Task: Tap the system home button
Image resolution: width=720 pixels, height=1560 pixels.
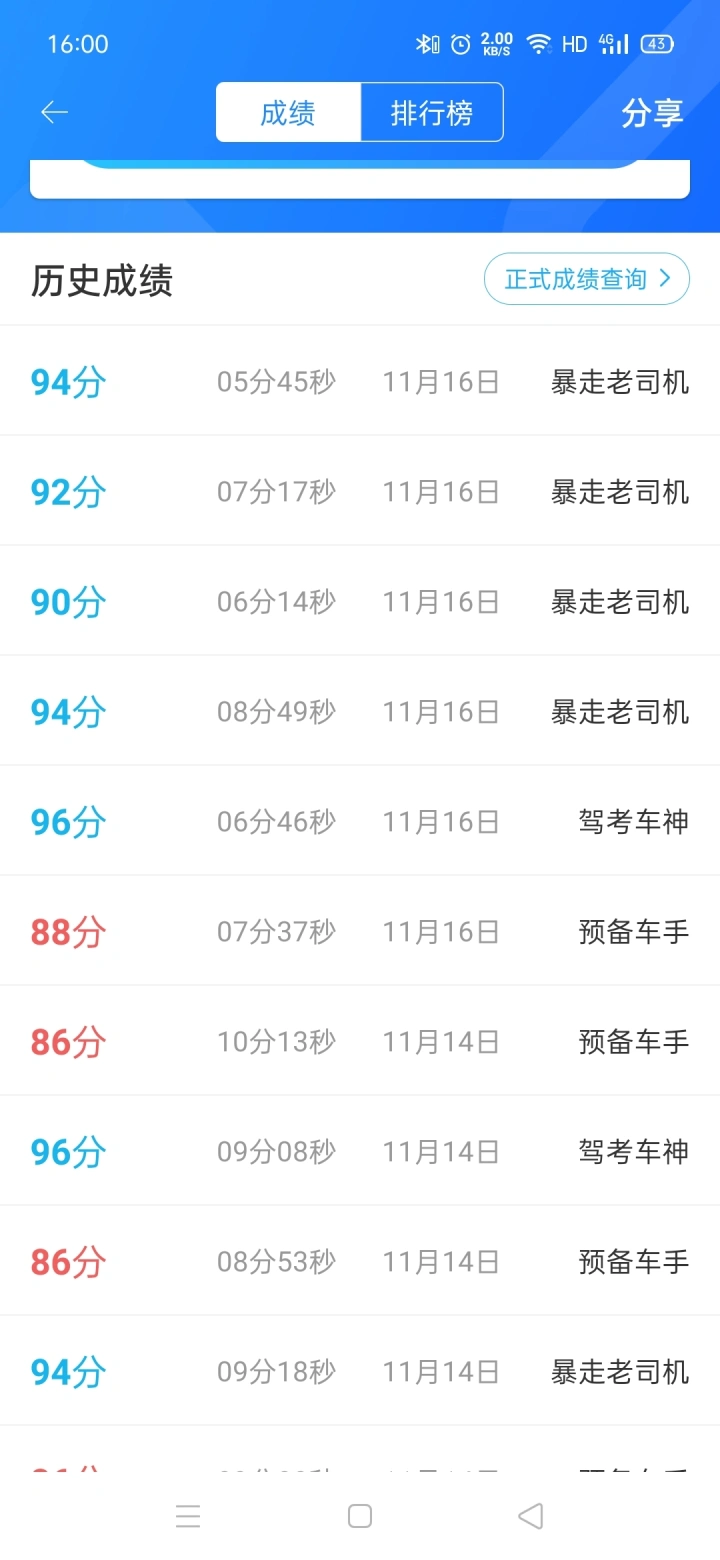Action: pyautogui.click(x=360, y=1516)
